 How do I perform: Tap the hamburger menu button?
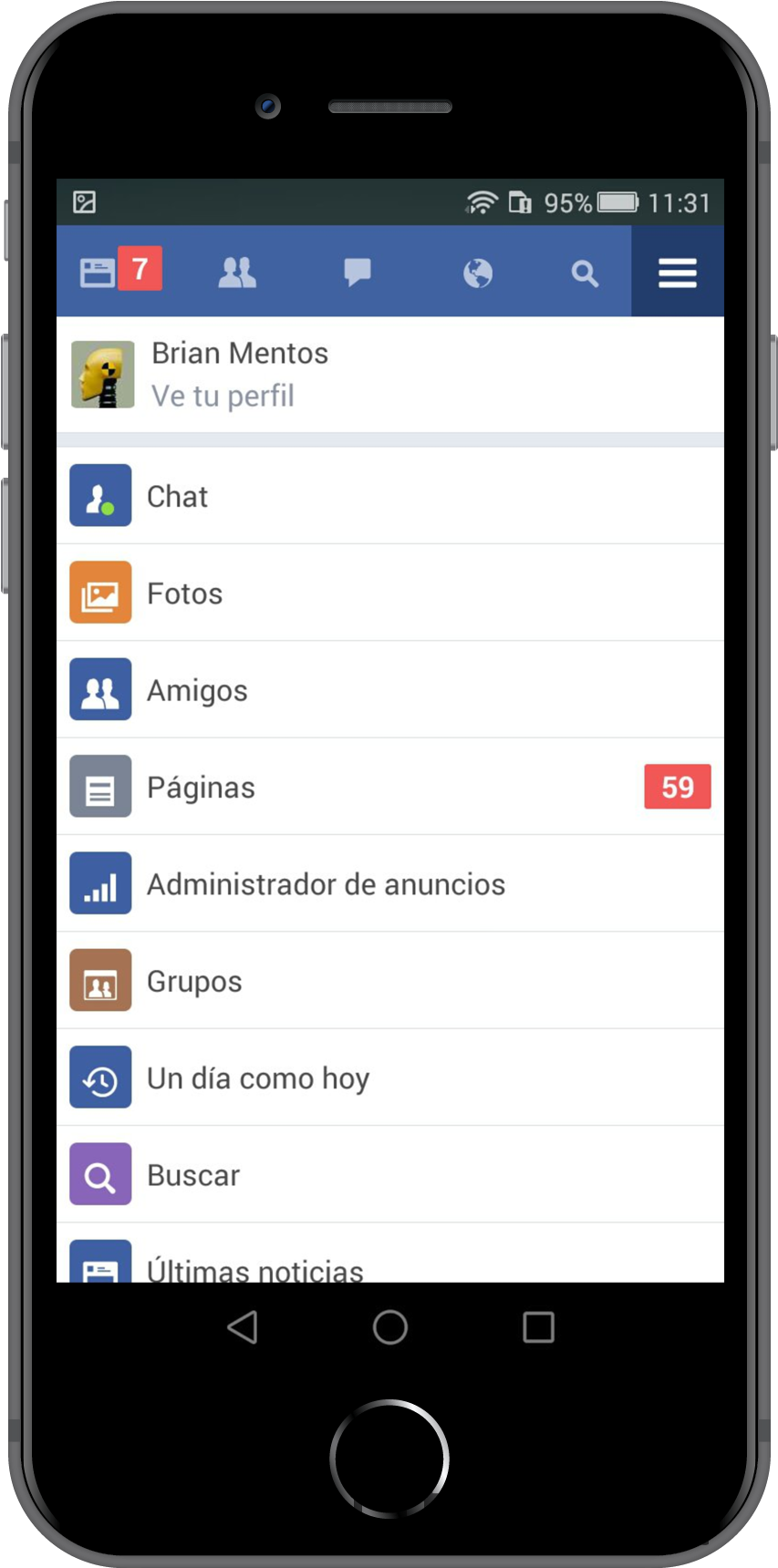click(678, 272)
